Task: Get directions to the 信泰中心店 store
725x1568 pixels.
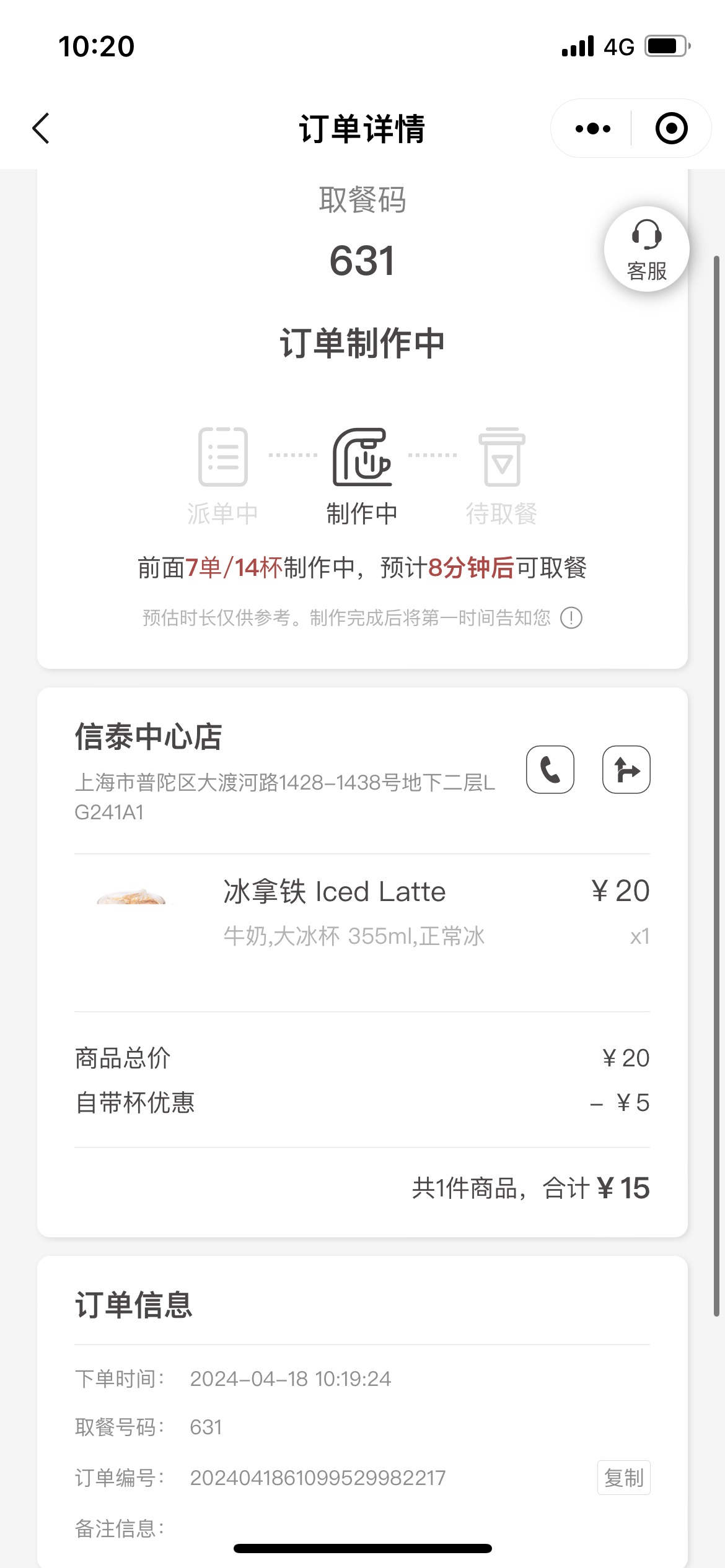Action: [626, 770]
